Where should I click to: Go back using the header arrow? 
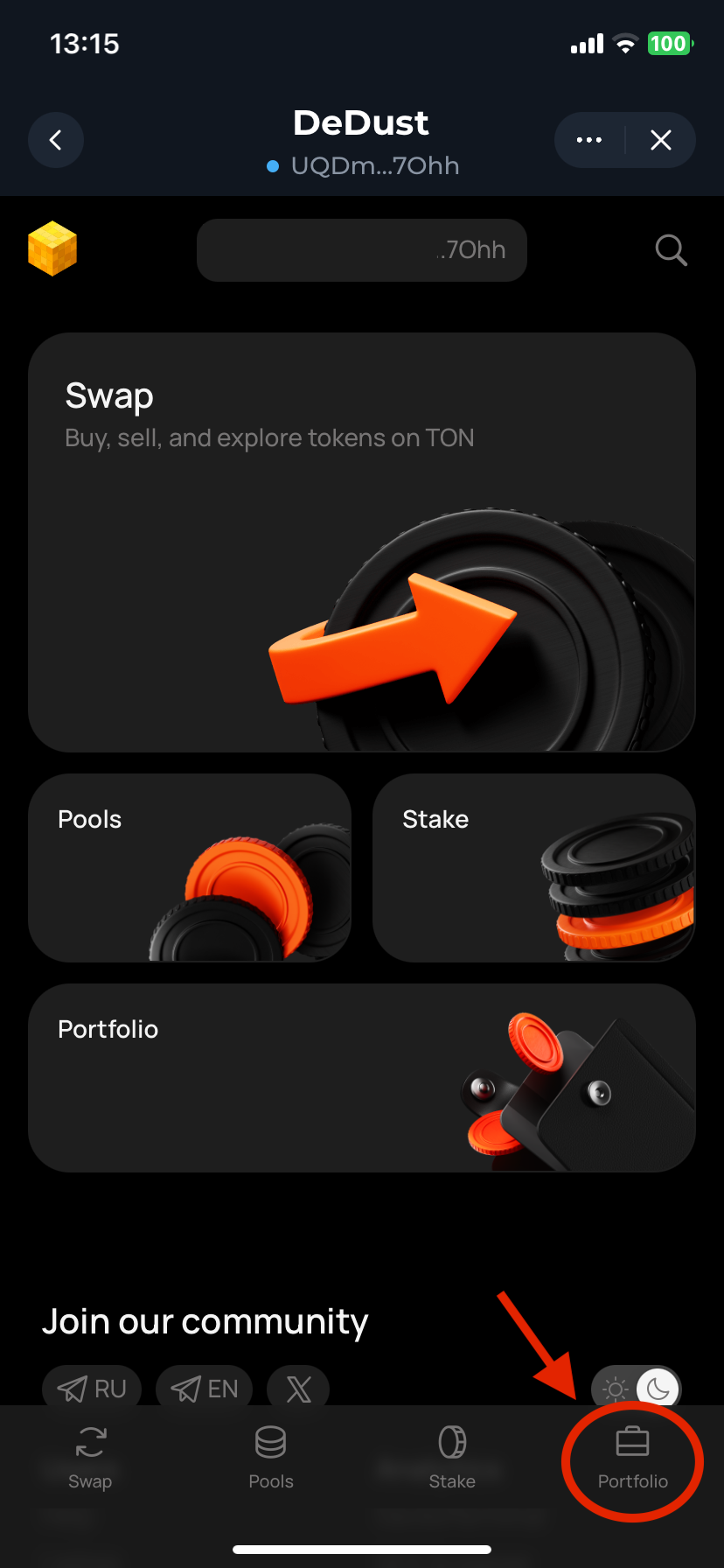click(x=56, y=140)
